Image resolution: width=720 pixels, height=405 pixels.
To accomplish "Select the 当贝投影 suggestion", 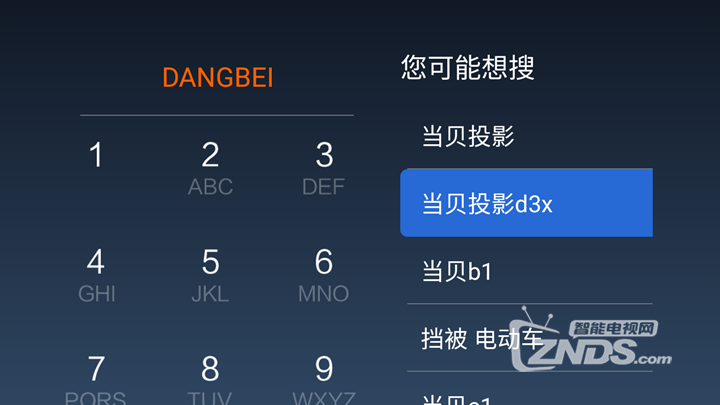I will click(526, 137).
